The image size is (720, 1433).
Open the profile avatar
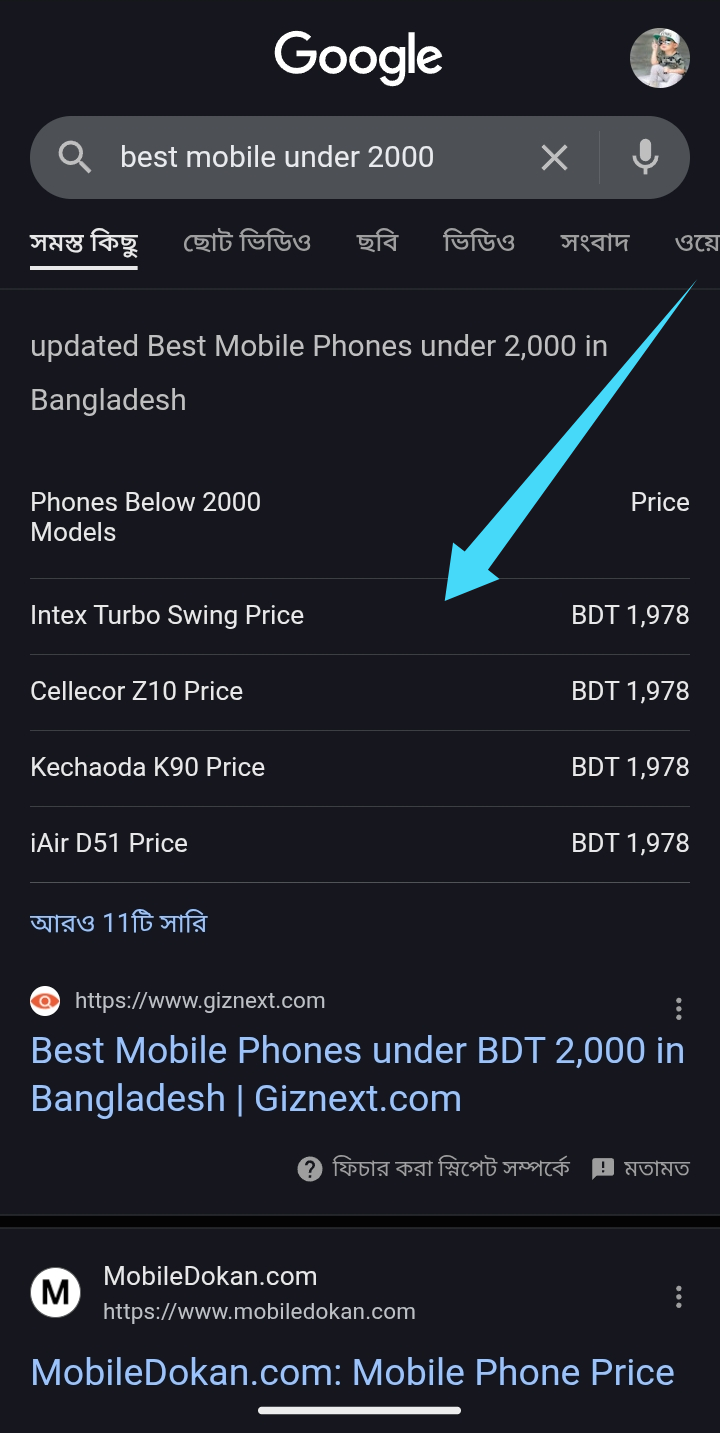[659, 58]
